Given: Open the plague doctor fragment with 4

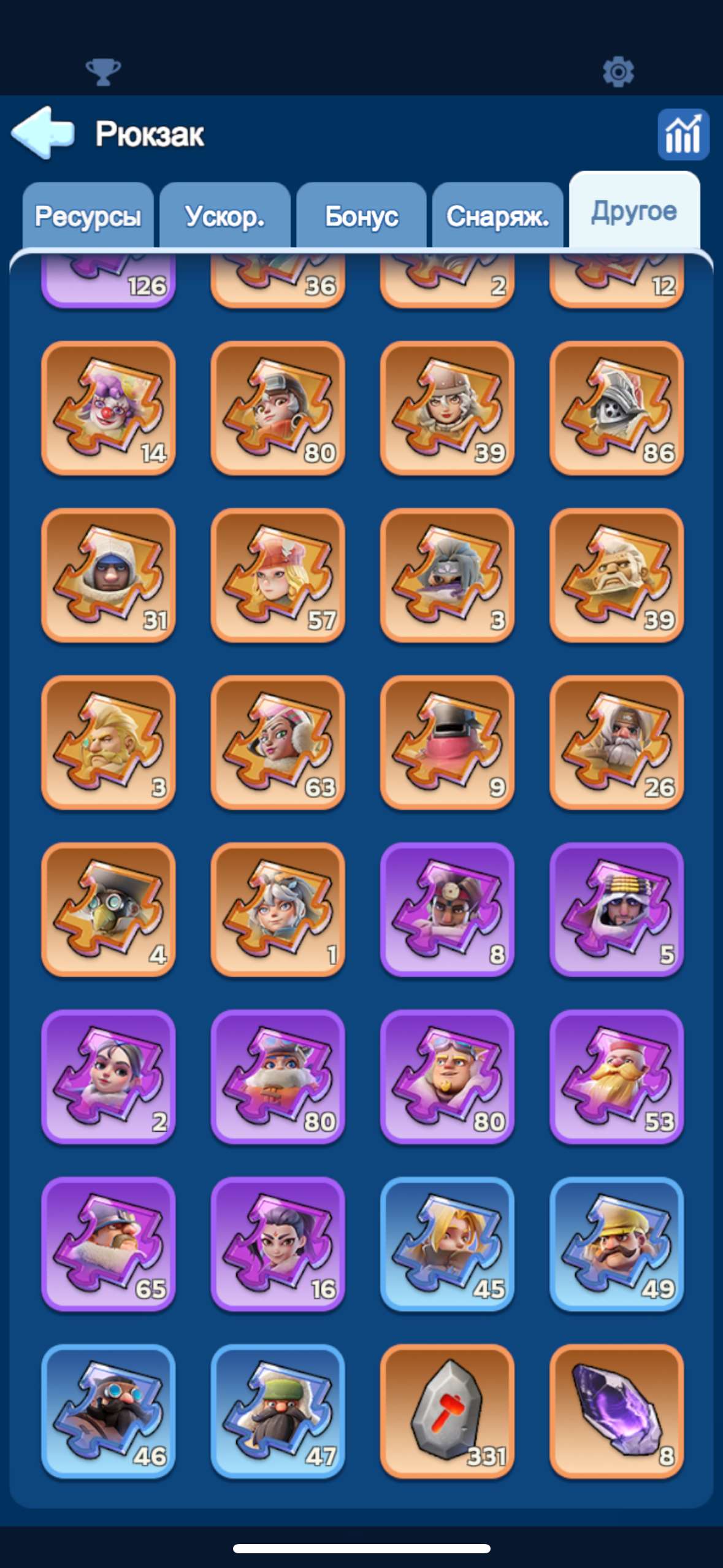Looking at the screenshot, I should pos(109,909).
